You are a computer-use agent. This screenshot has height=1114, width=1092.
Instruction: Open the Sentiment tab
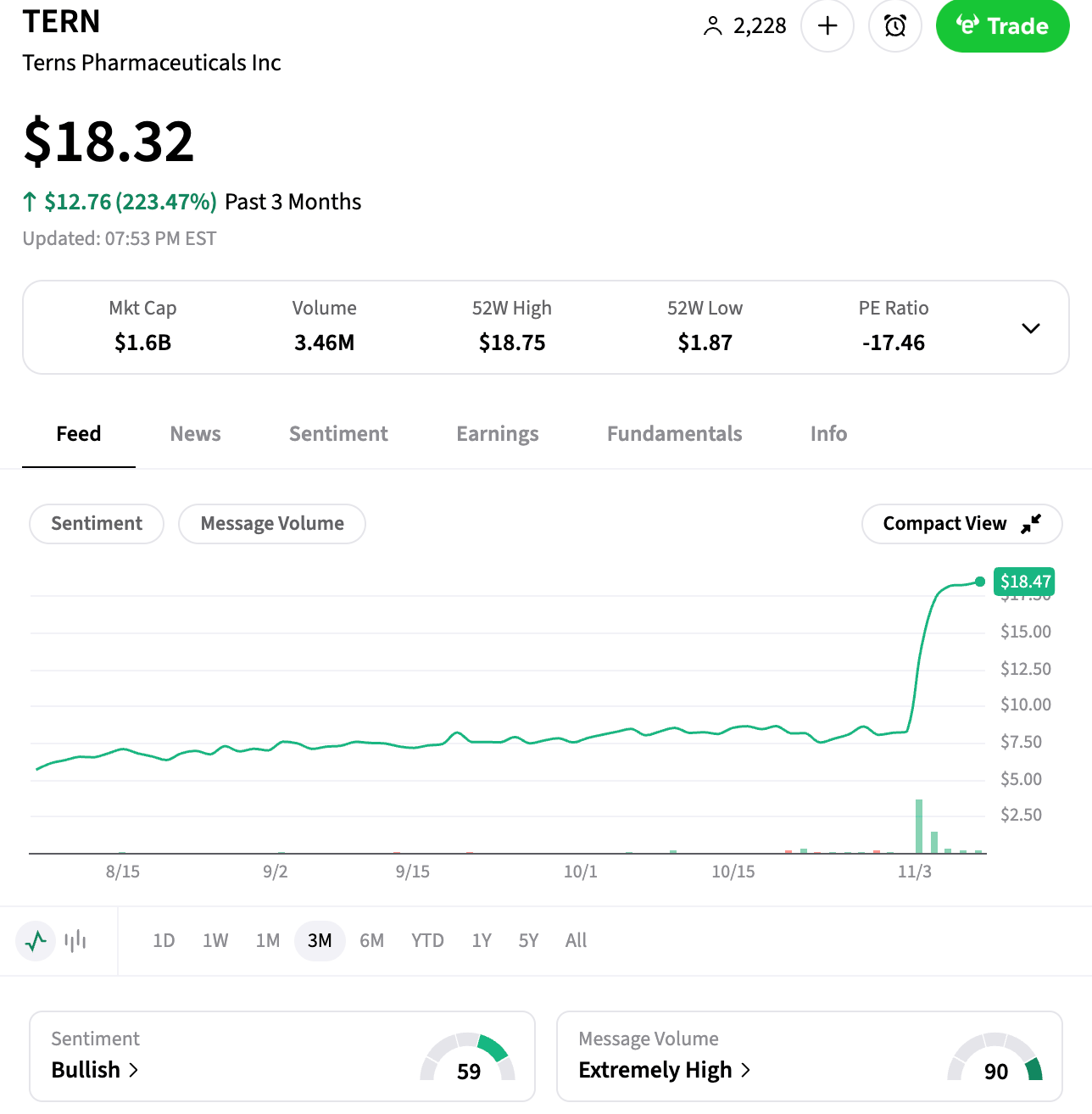pyautogui.click(x=338, y=434)
